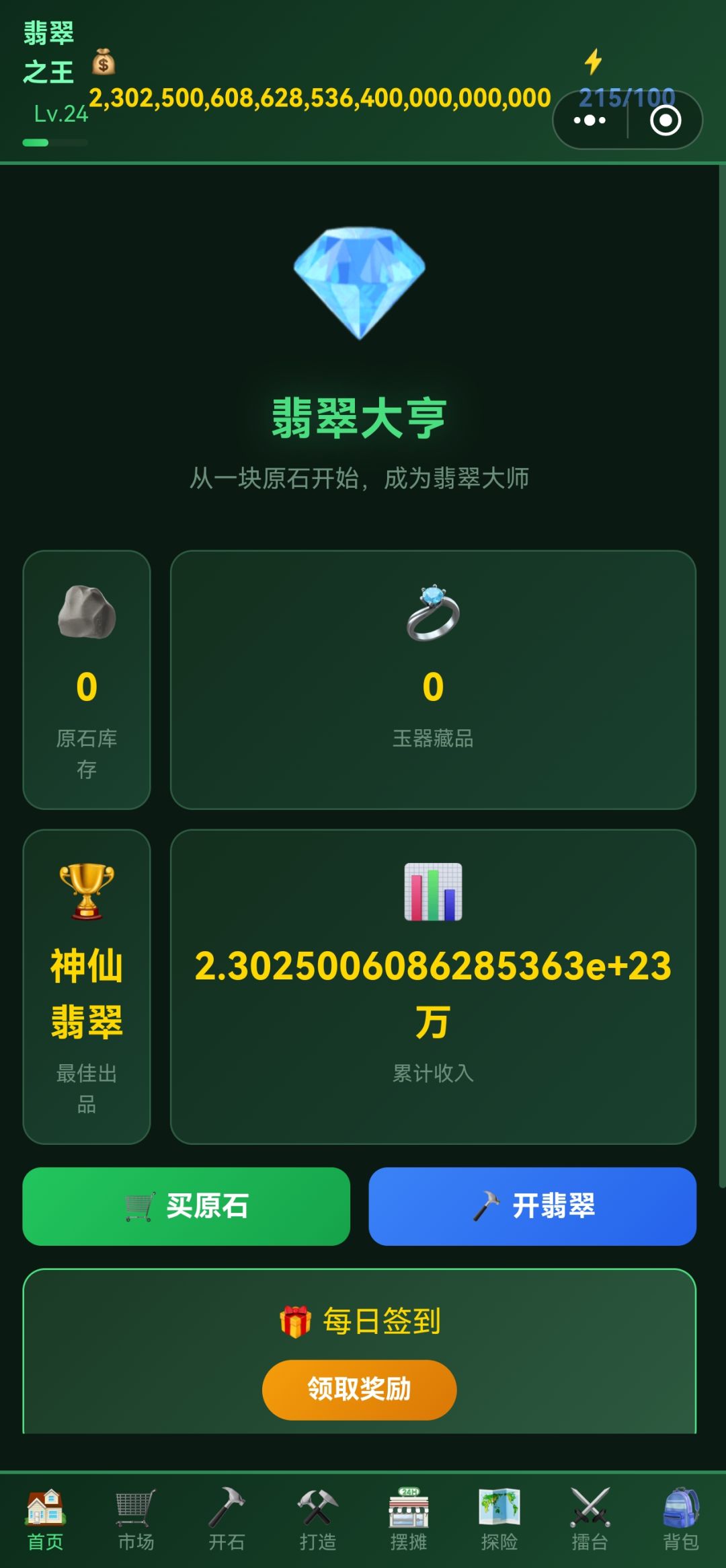Screen dimensions: 726x1568
Task: Open the mini program three-dot menu
Action: tap(590, 120)
